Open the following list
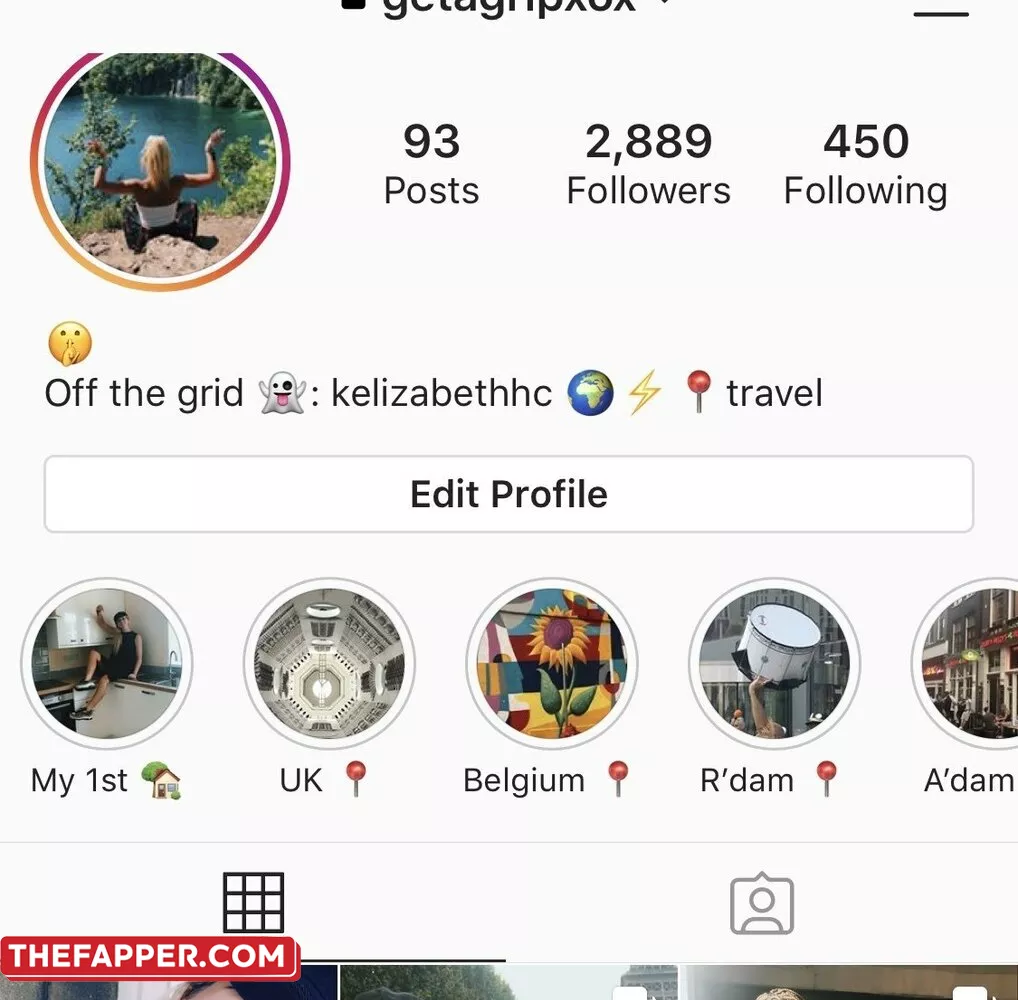Image resolution: width=1018 pixels, height=1000 pixels. click(x=865, y=164)
